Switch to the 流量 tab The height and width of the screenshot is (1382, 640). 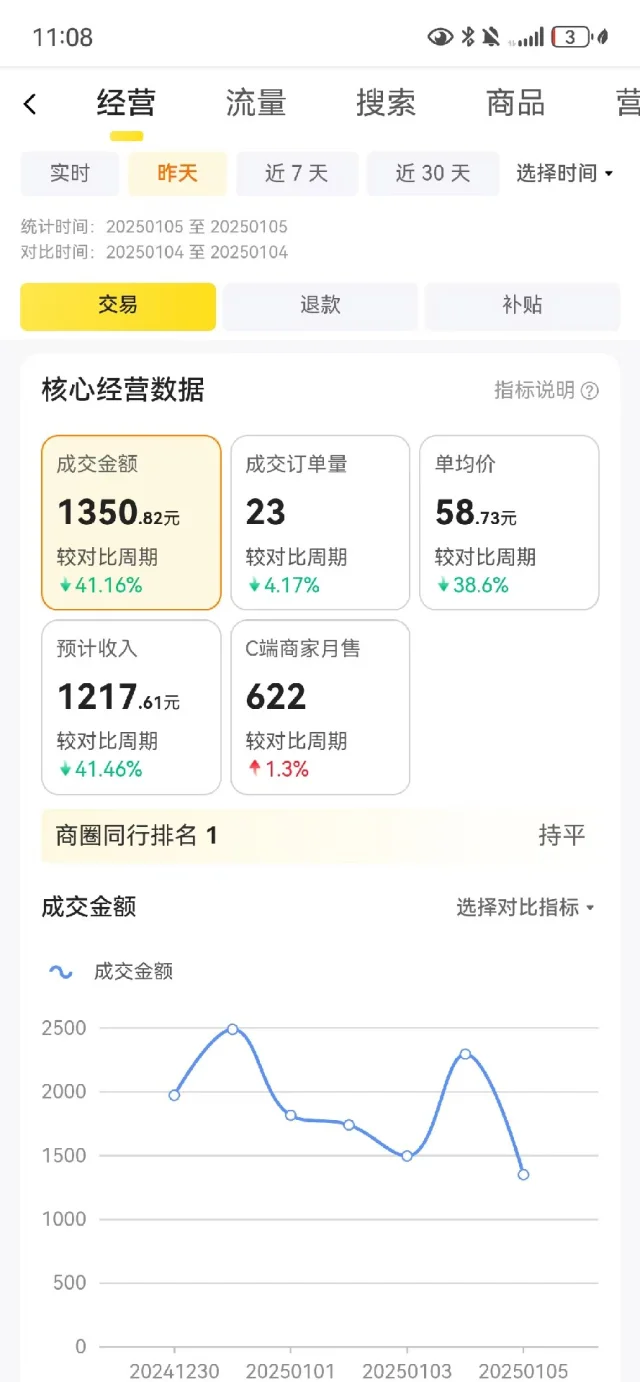pyautogui.click(x=256, y=103)
